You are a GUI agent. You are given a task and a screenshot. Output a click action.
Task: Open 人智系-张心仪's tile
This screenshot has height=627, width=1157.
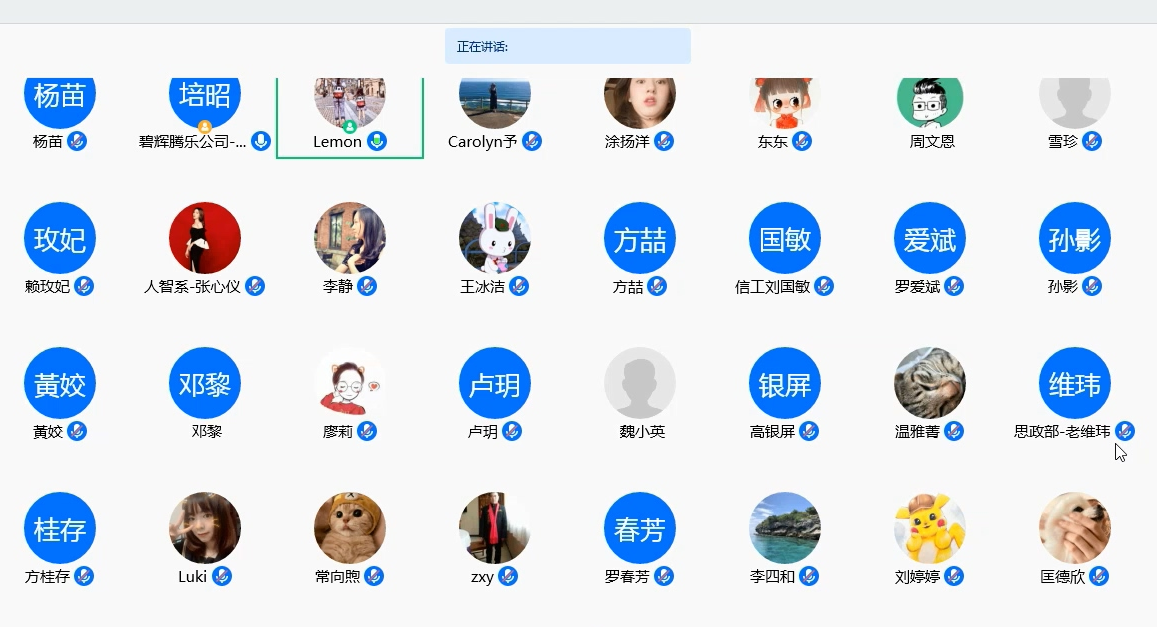(205, 238)
